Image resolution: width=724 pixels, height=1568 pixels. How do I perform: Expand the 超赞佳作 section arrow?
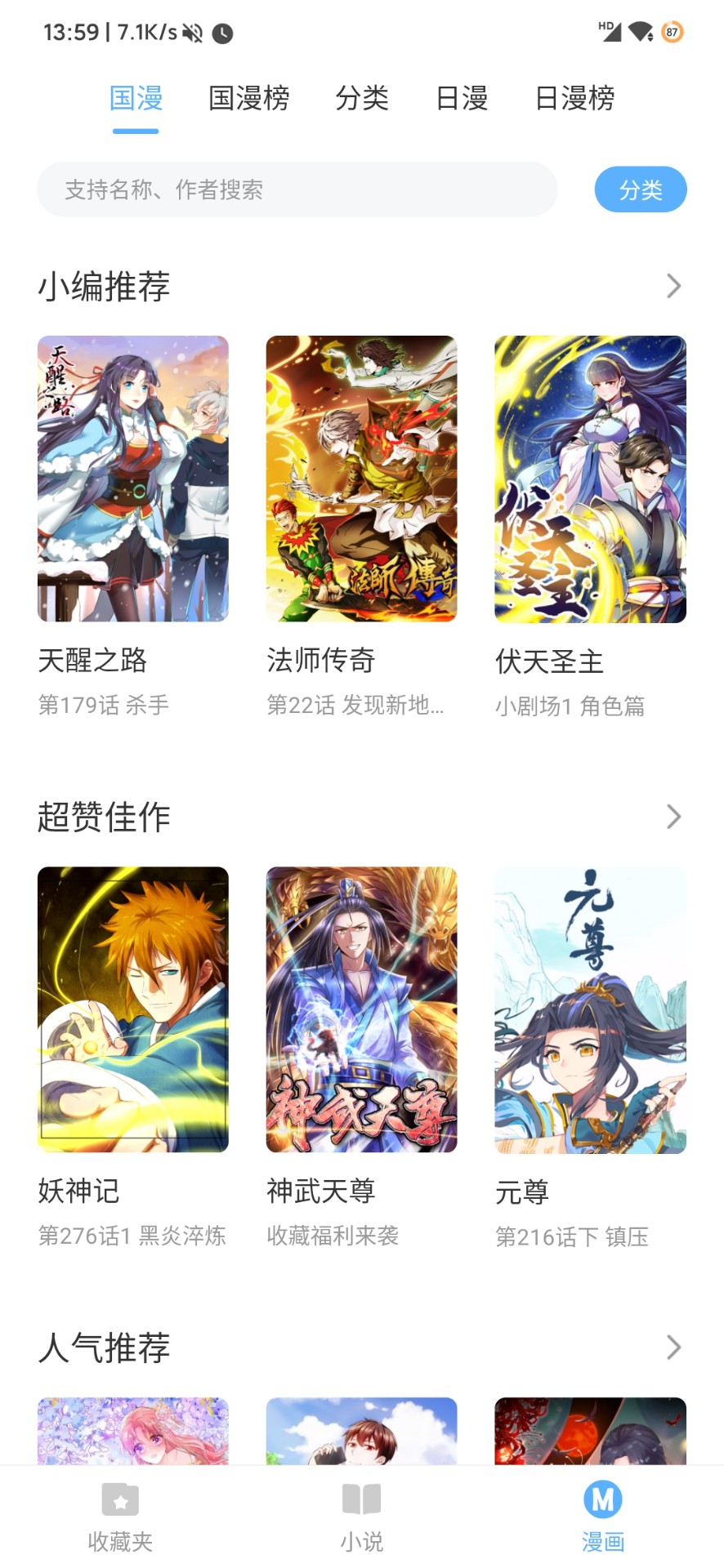[673, 816]
